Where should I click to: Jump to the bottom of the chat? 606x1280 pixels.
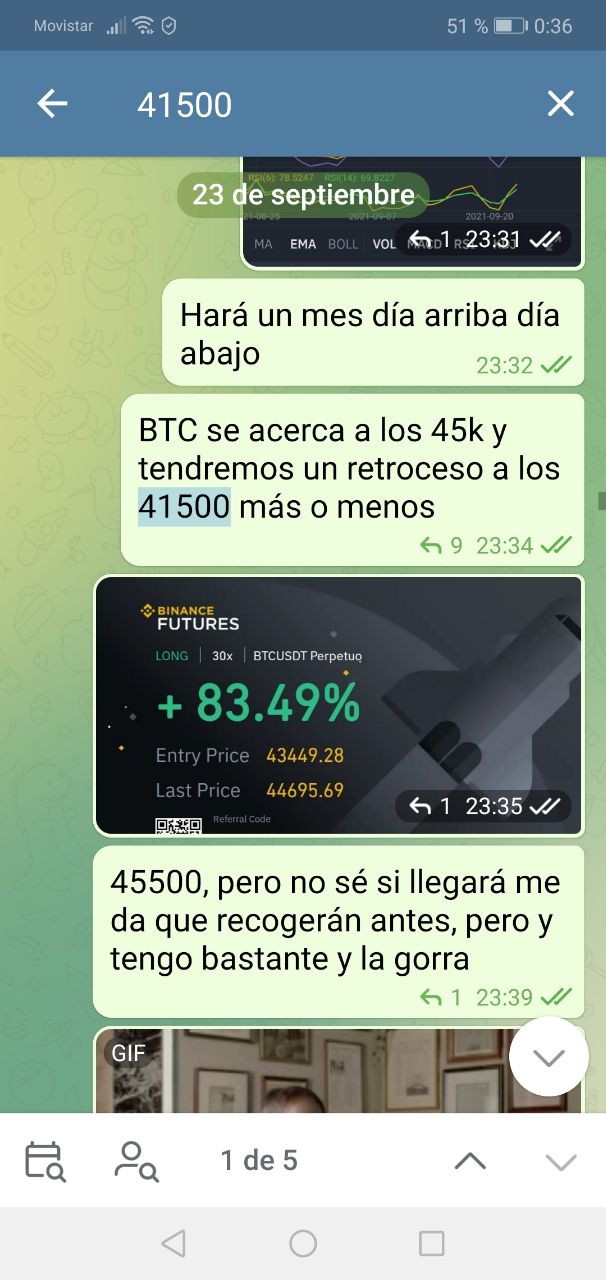(548, 1058)
